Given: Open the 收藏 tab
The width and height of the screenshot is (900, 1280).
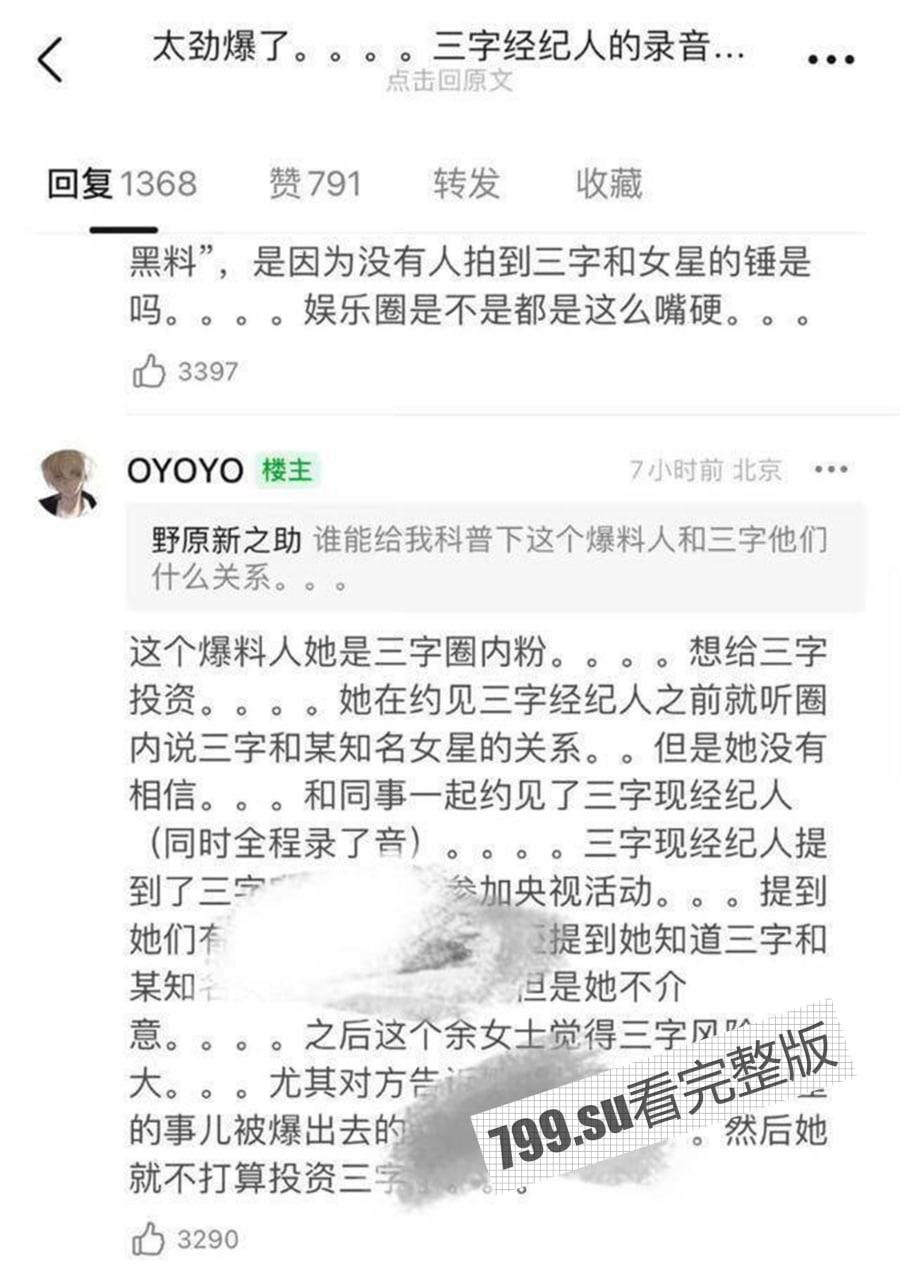Looking at the screenshot, I should pos(608,185).
